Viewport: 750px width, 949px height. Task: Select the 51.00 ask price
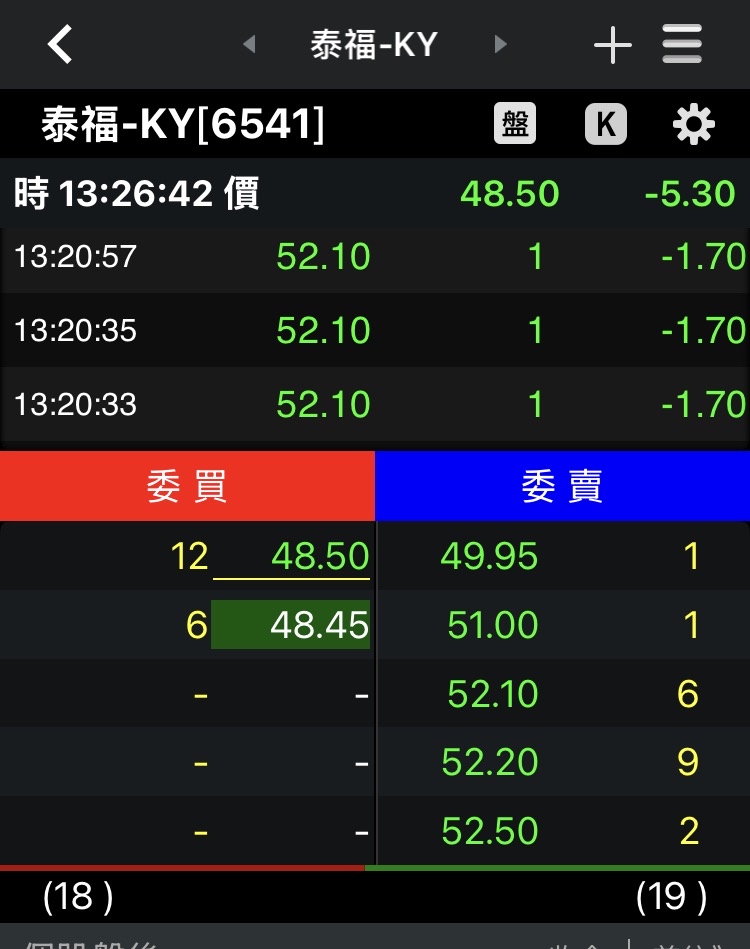(492, 625)
